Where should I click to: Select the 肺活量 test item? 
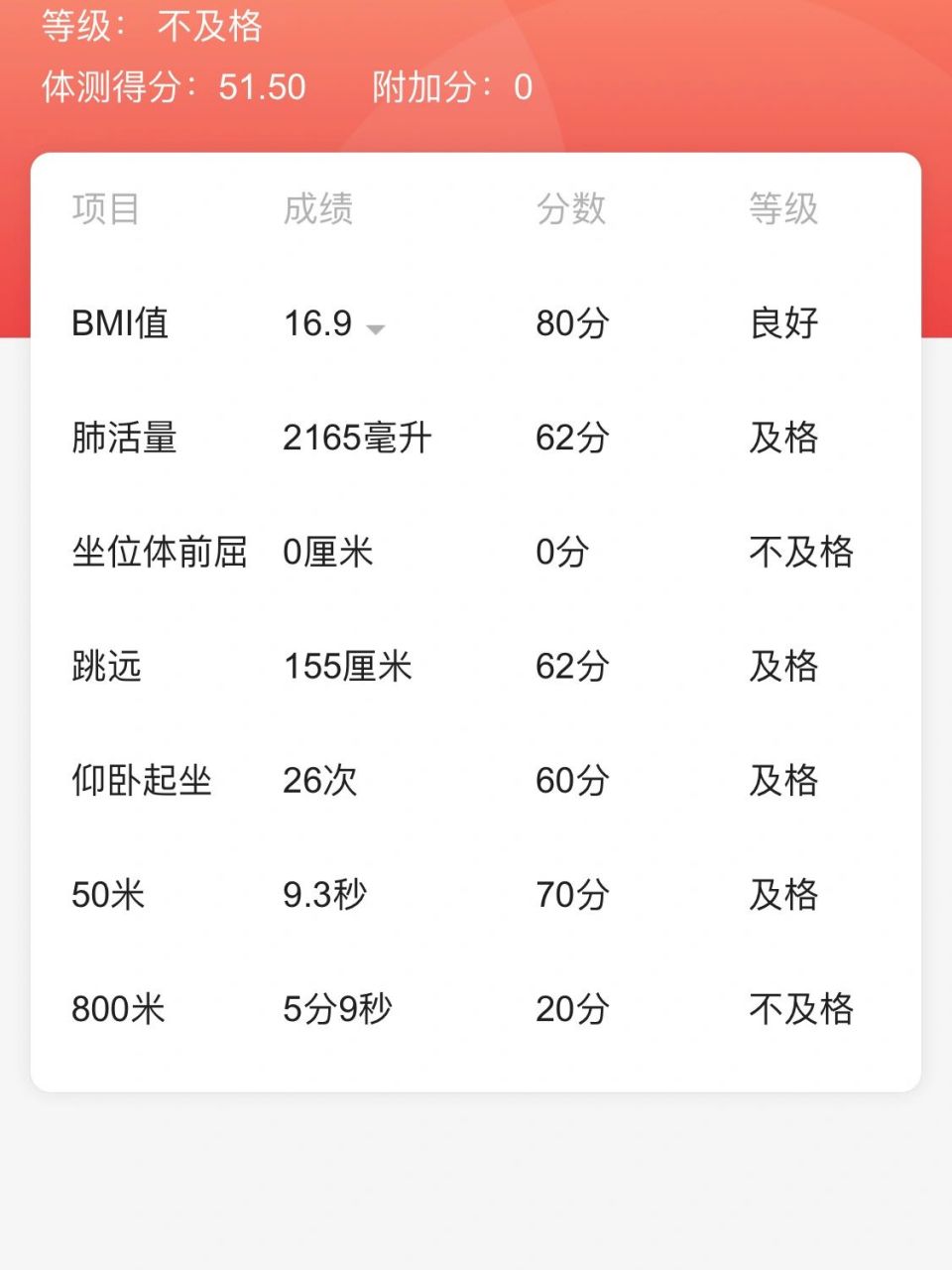tap(126, 437)
